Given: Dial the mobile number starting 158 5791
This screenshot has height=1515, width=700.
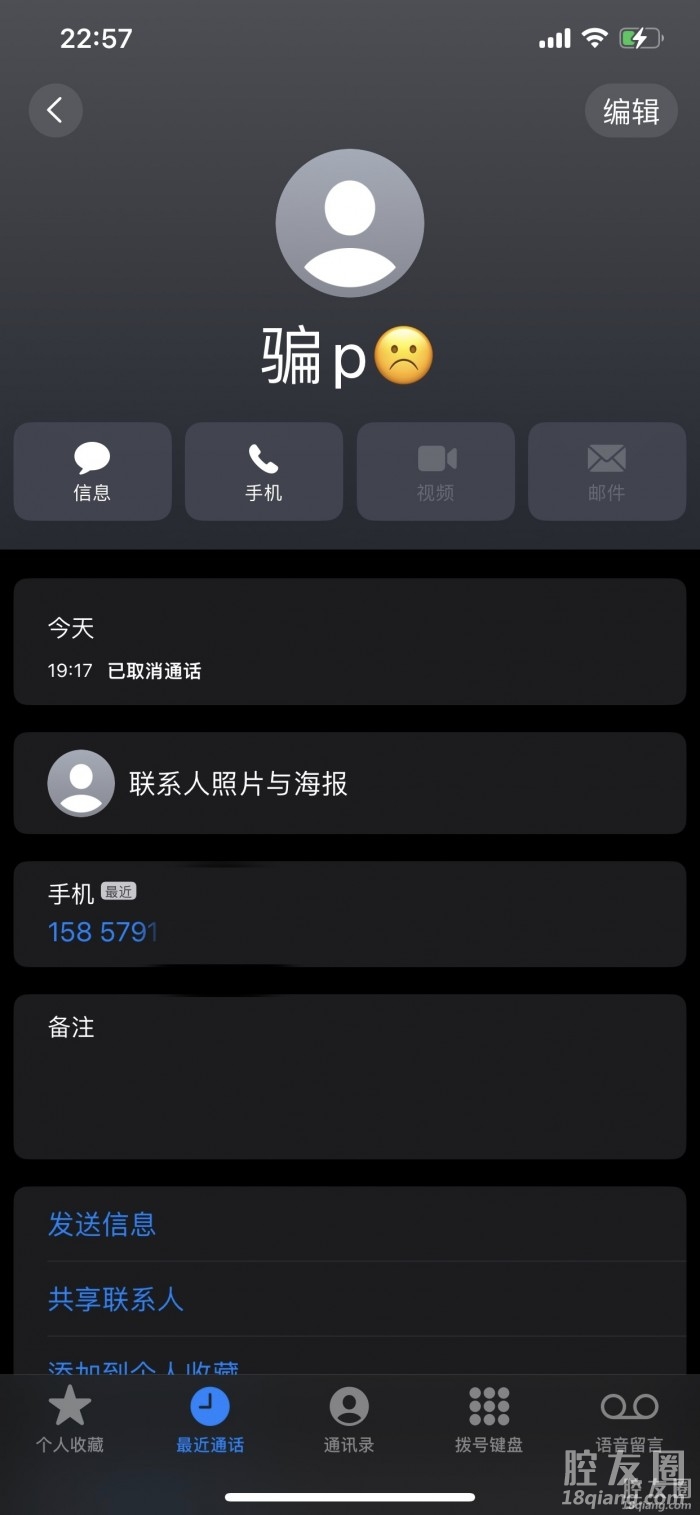Looking at the screenshot, I should coord(103,932).
